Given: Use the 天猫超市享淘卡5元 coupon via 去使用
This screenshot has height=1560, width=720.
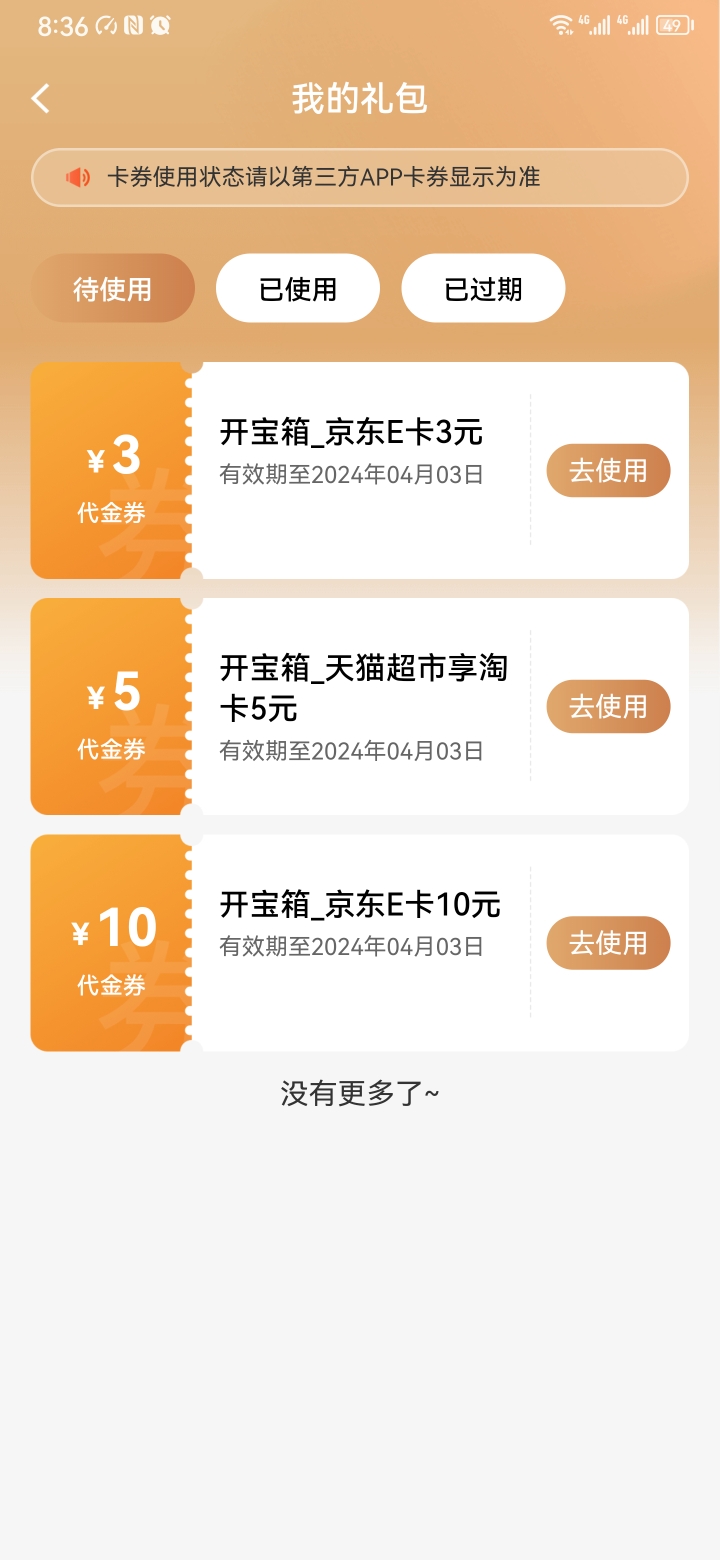Looking at the screenshot, I should [x=608, y=706].
